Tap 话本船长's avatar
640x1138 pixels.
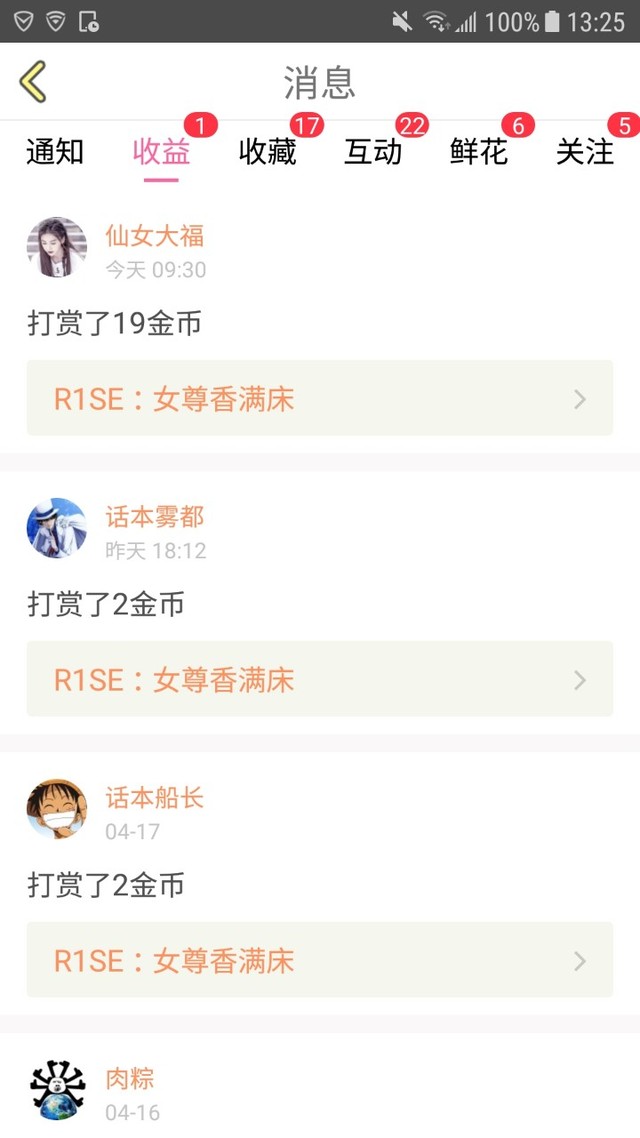57,809
